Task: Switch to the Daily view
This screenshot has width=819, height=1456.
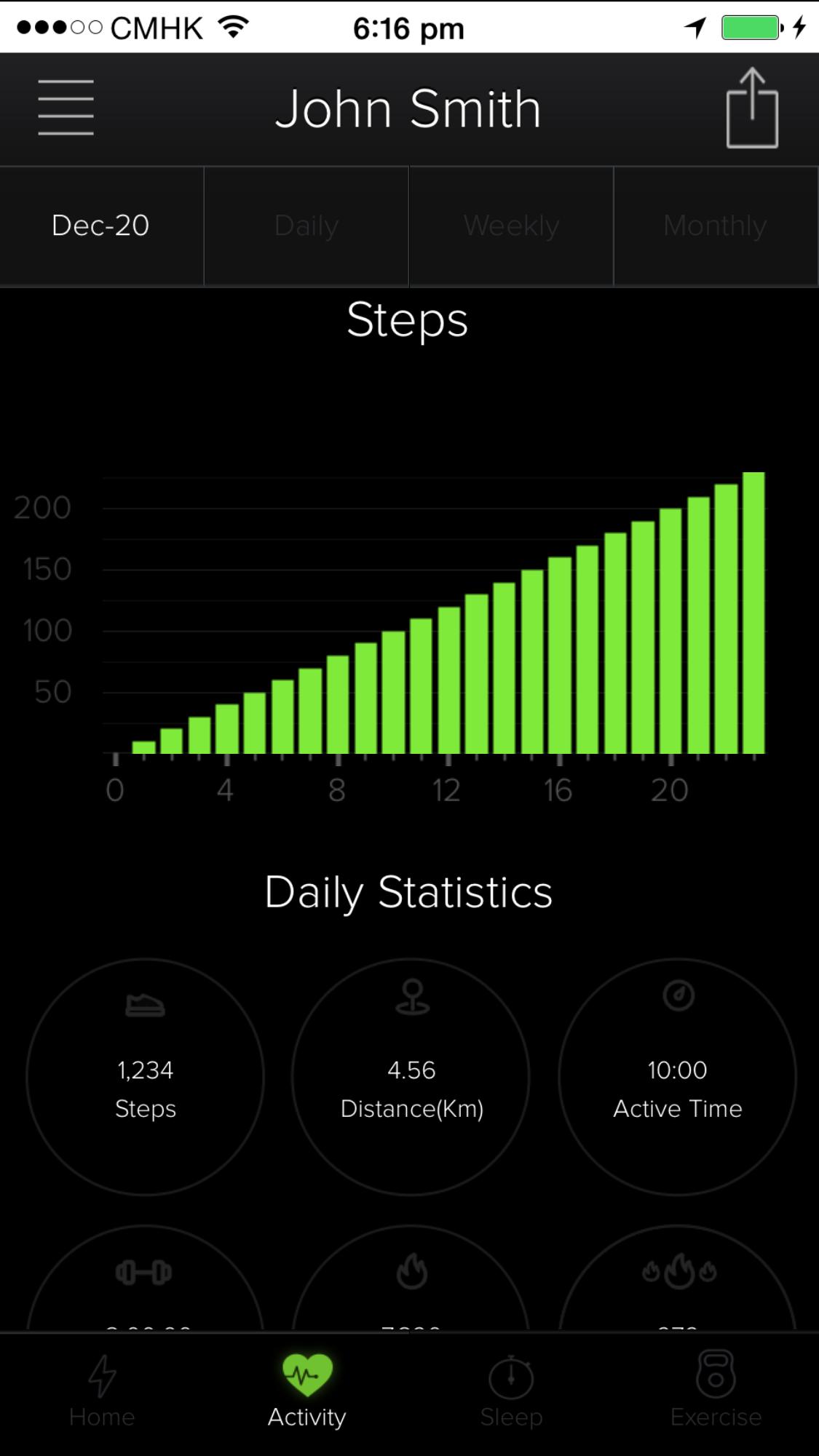Action: tap(306, 226)
